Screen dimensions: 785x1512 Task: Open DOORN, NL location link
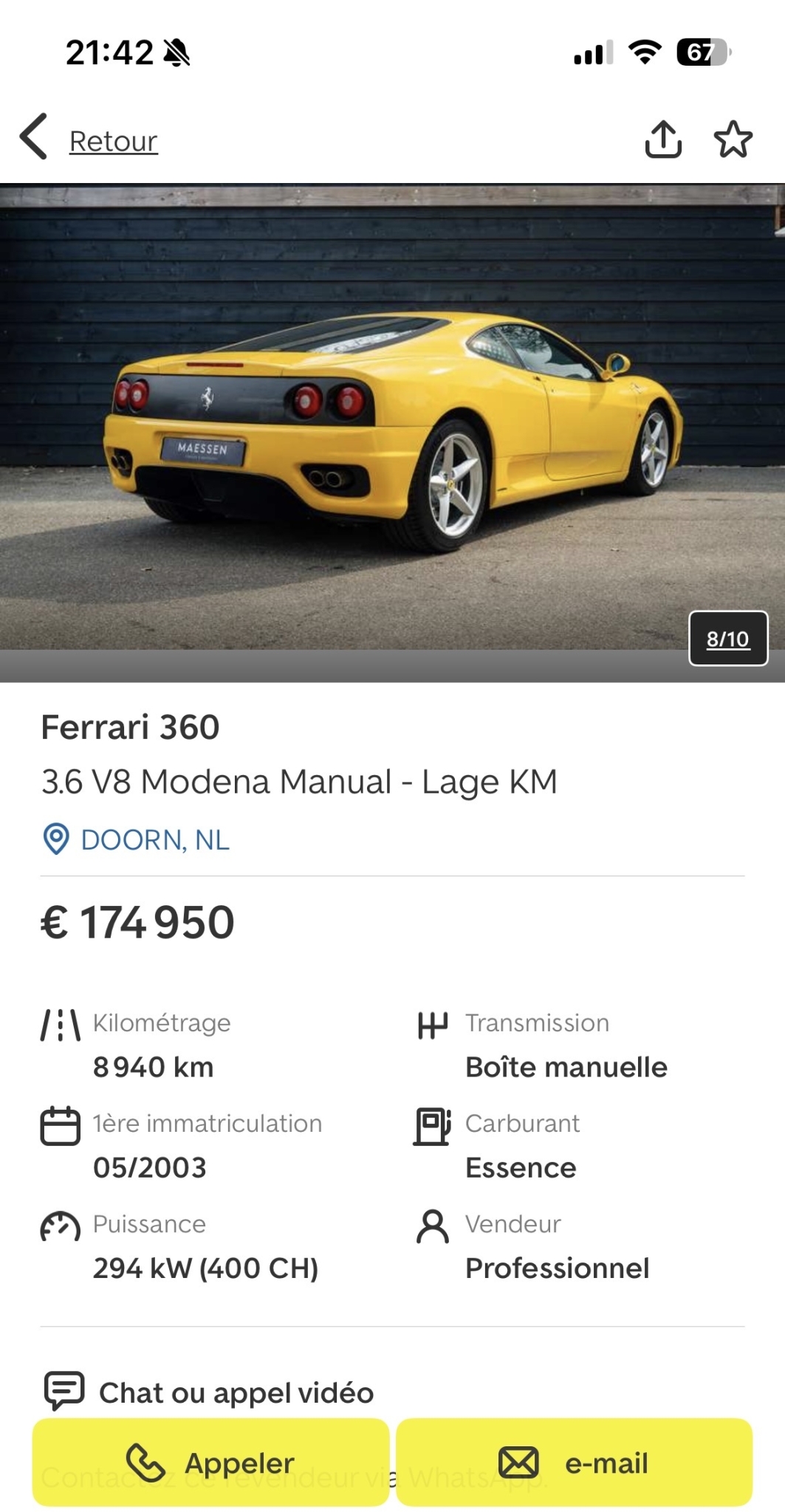point(154,839)
